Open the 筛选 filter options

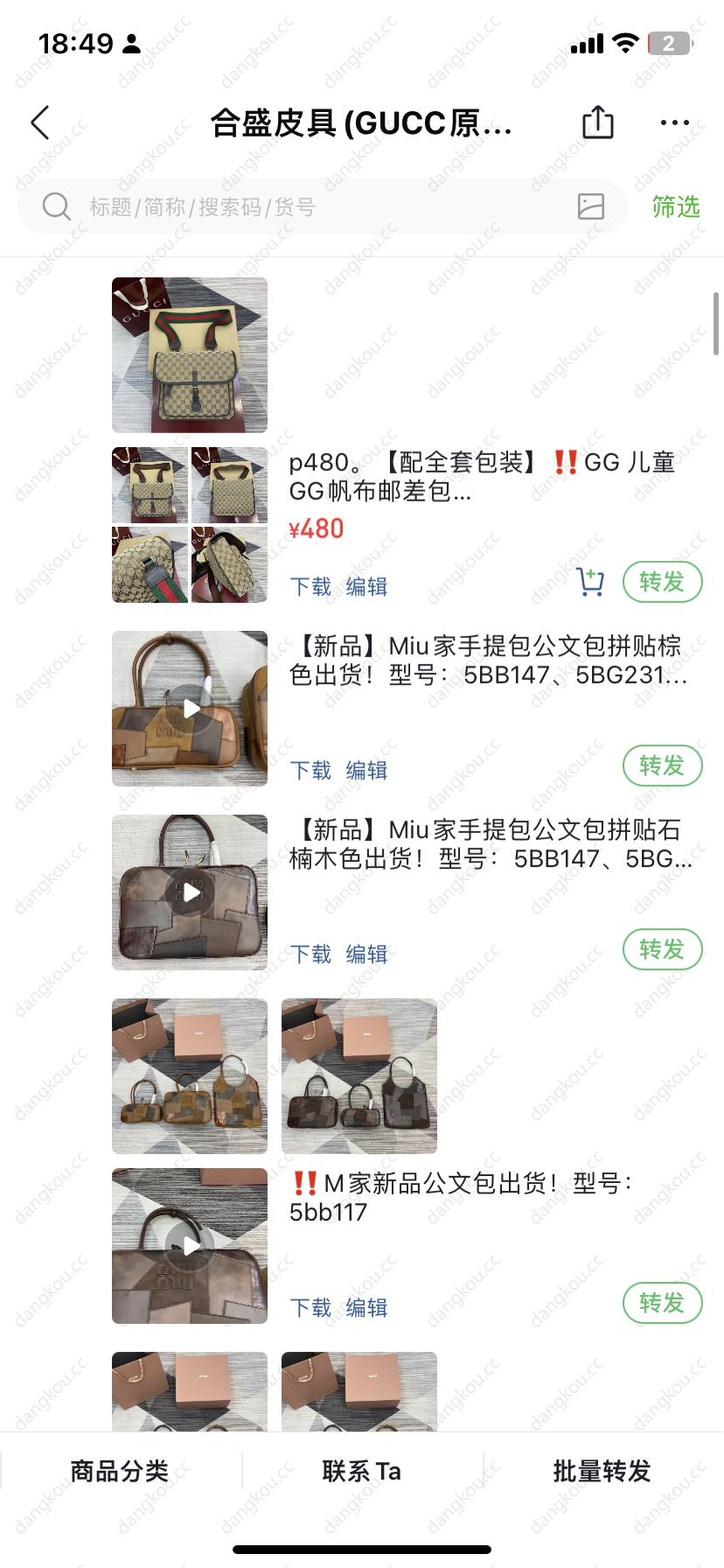pyautogui.click(x=676, y=207)
